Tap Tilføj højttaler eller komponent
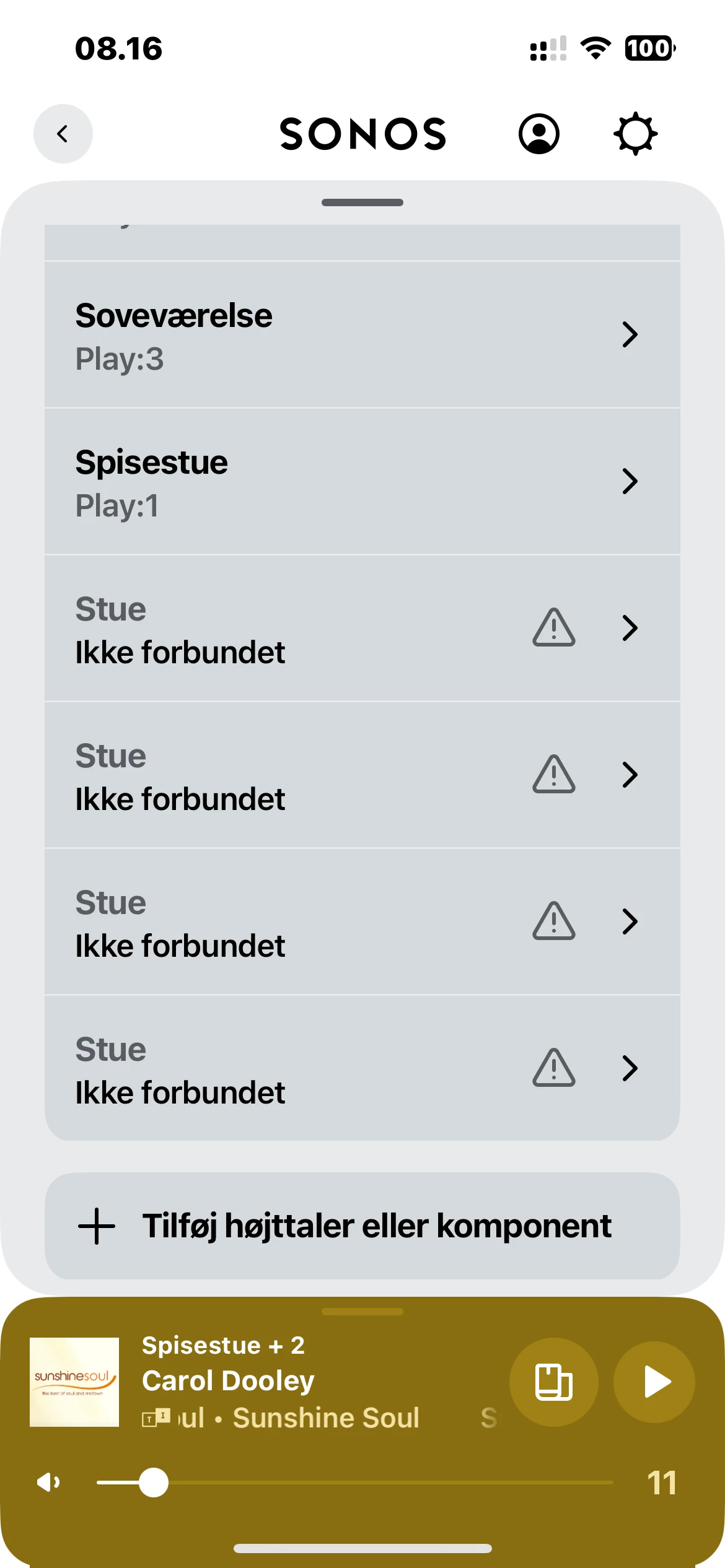This screenshot has height=1568, width=725. tap(362, 1226)
